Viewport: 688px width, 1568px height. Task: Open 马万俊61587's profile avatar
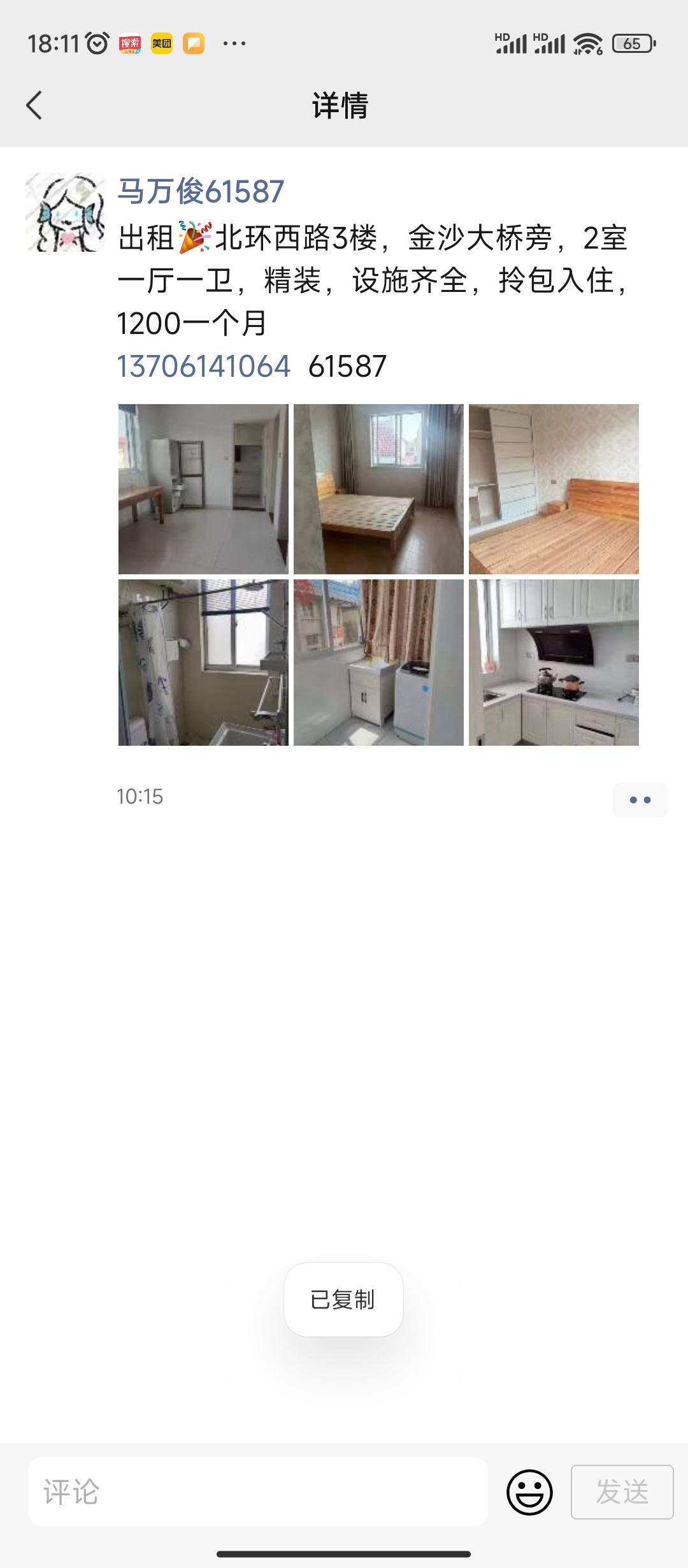tap(65, 212)
